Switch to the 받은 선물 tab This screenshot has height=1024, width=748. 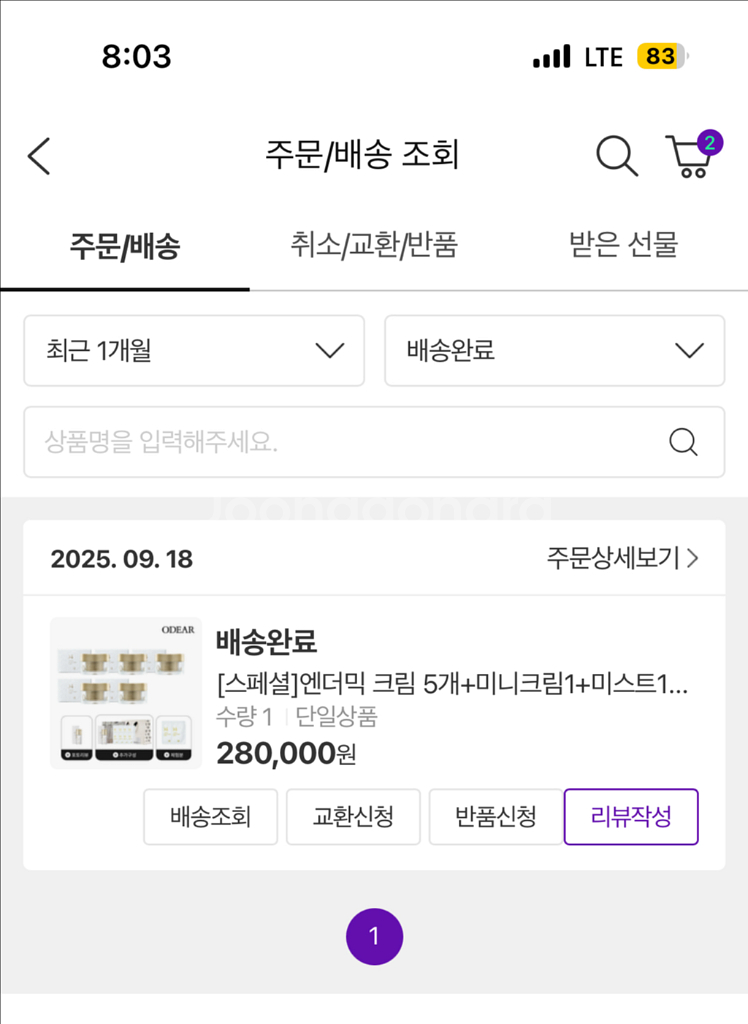(623, 245)
